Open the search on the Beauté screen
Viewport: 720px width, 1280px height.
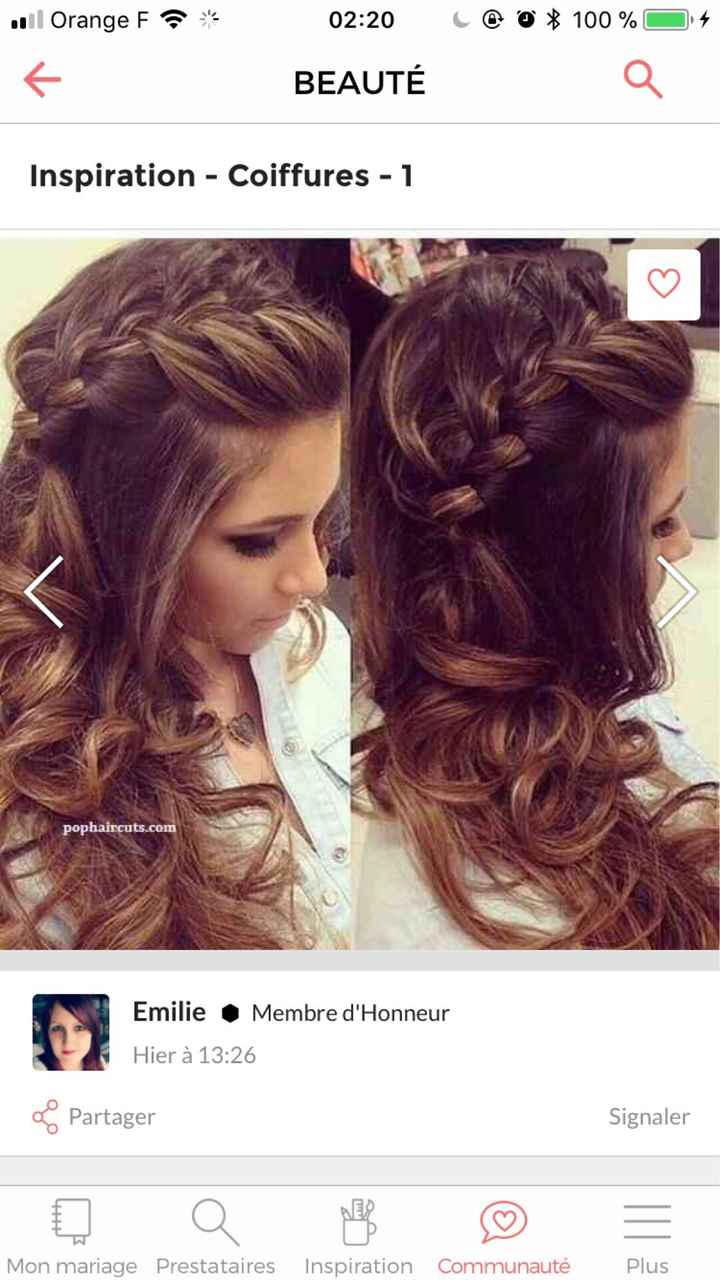point(643,80)
